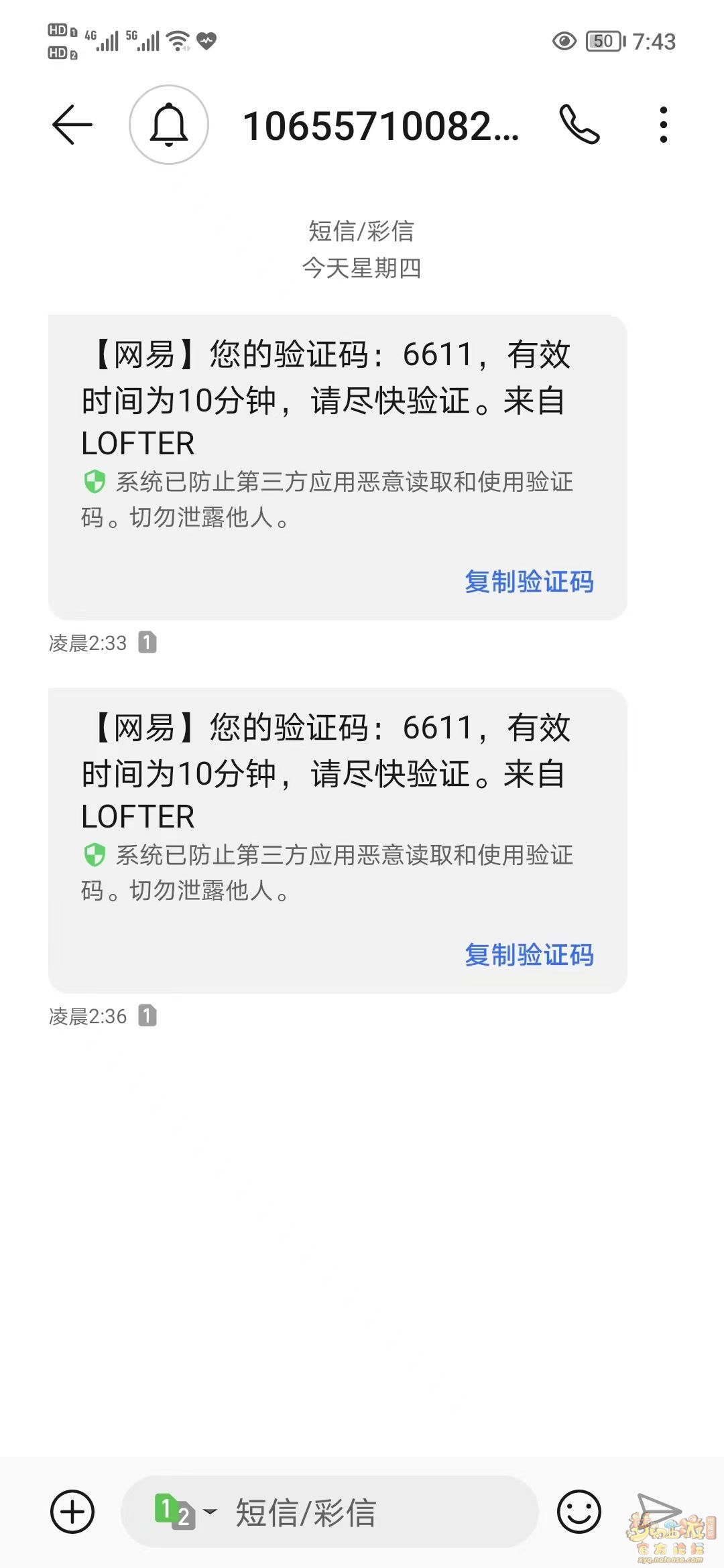Copy verification code from the 2:36 message
Viewport: 724px width, 1568px height.
click(529, 955)
